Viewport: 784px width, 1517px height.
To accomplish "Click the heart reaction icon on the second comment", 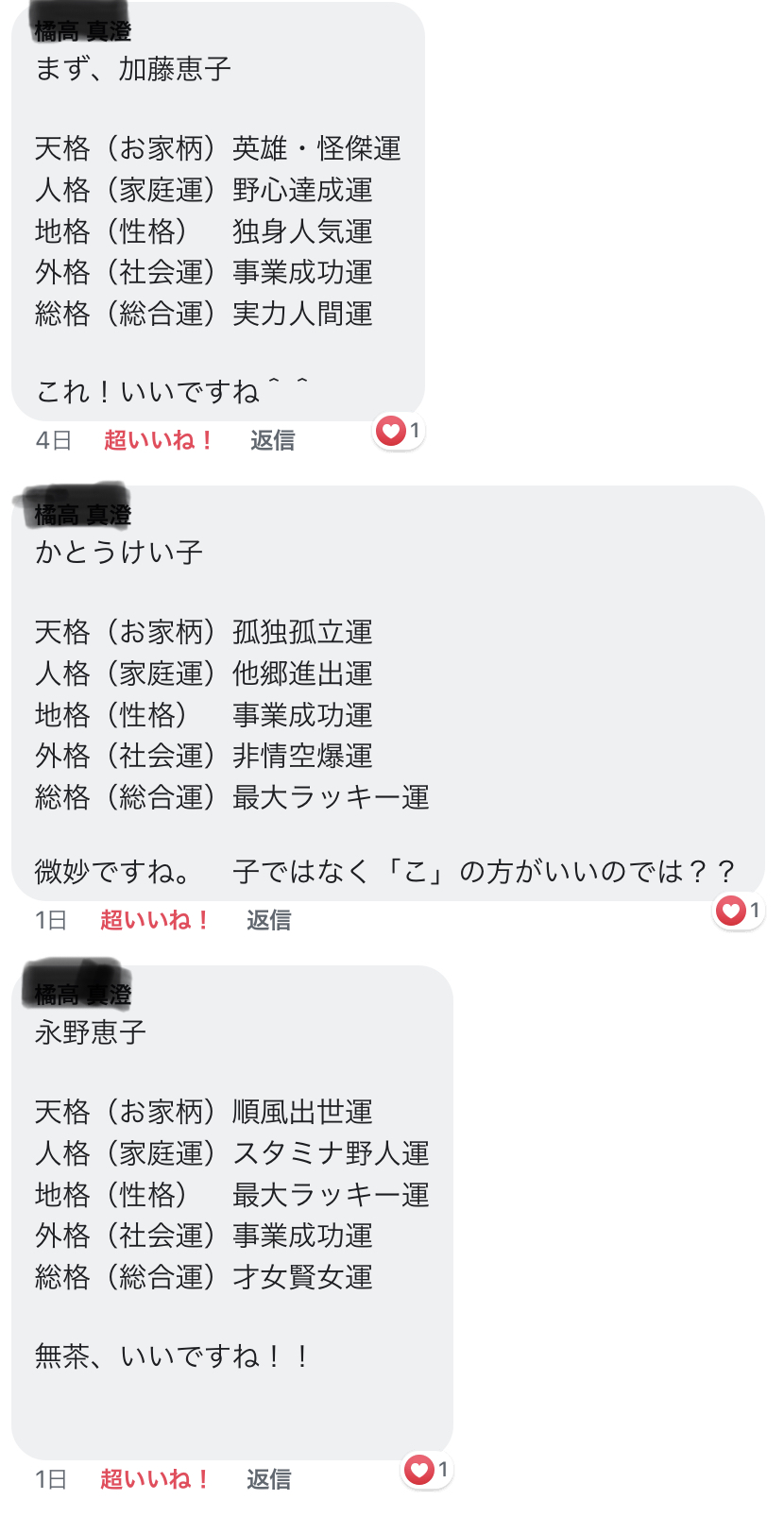I will coord(730,911).
